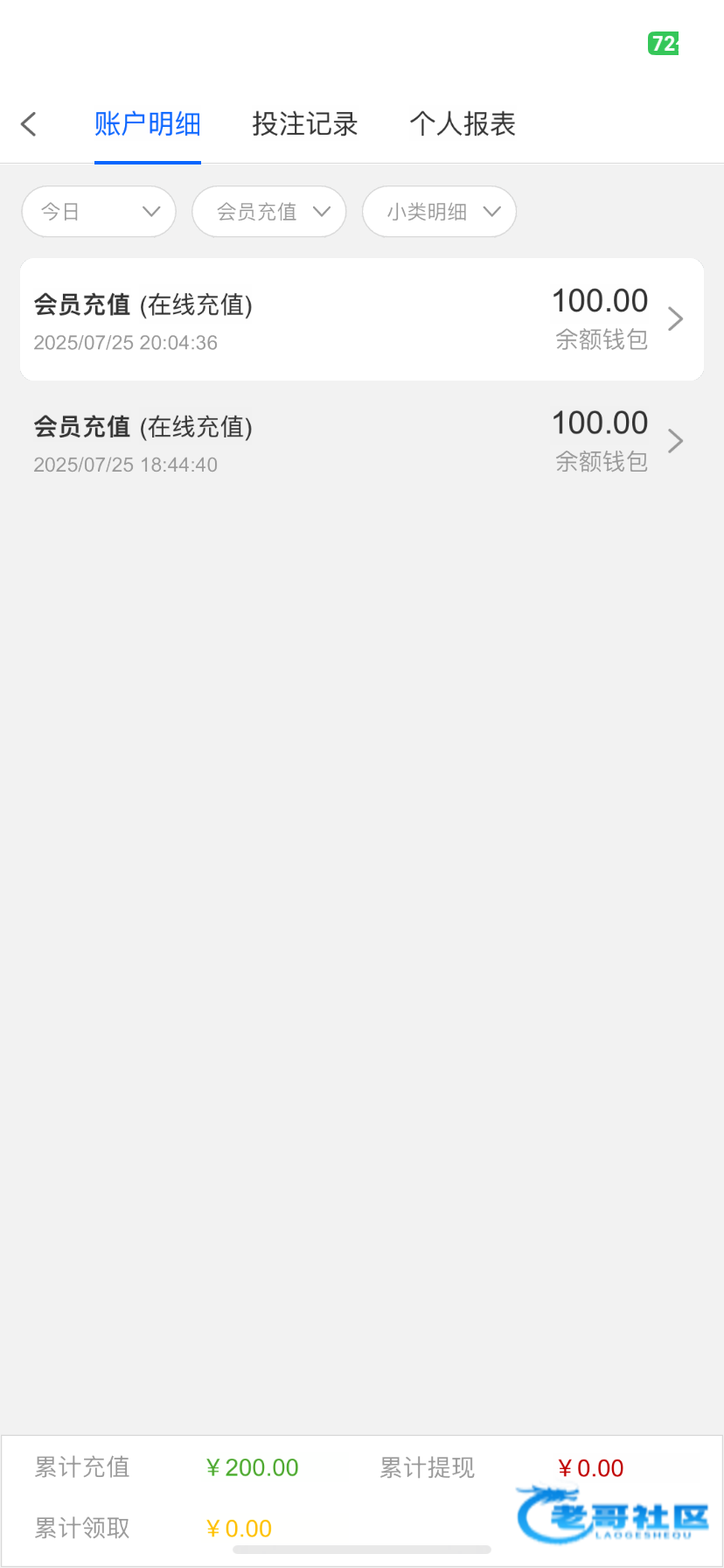The height and width of the screenshot is (1568, 724).
Task: Switch to the 个人报表 tab
Action: click(463, 124)
